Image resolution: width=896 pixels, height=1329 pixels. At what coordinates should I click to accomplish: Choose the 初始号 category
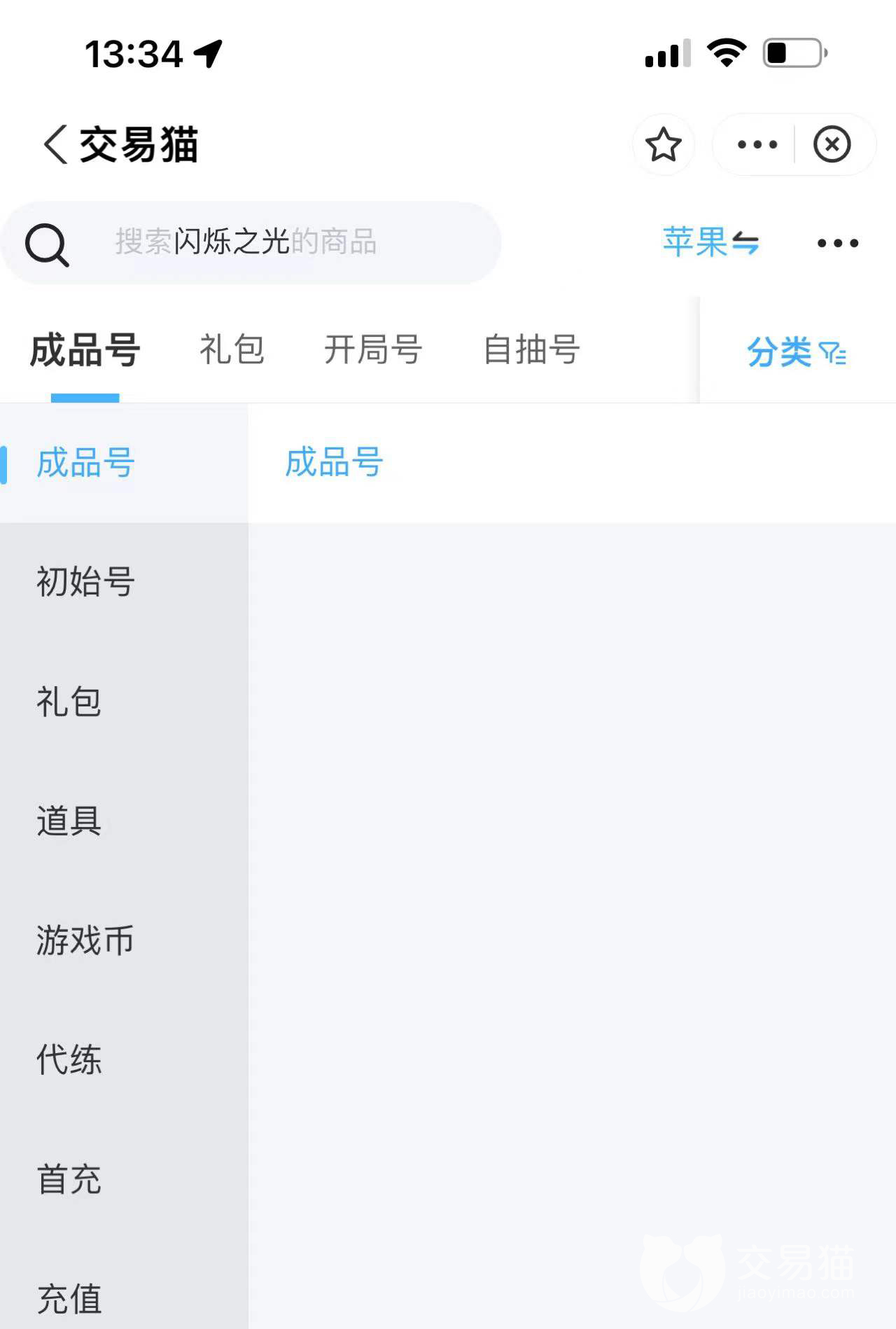[85, 582]
